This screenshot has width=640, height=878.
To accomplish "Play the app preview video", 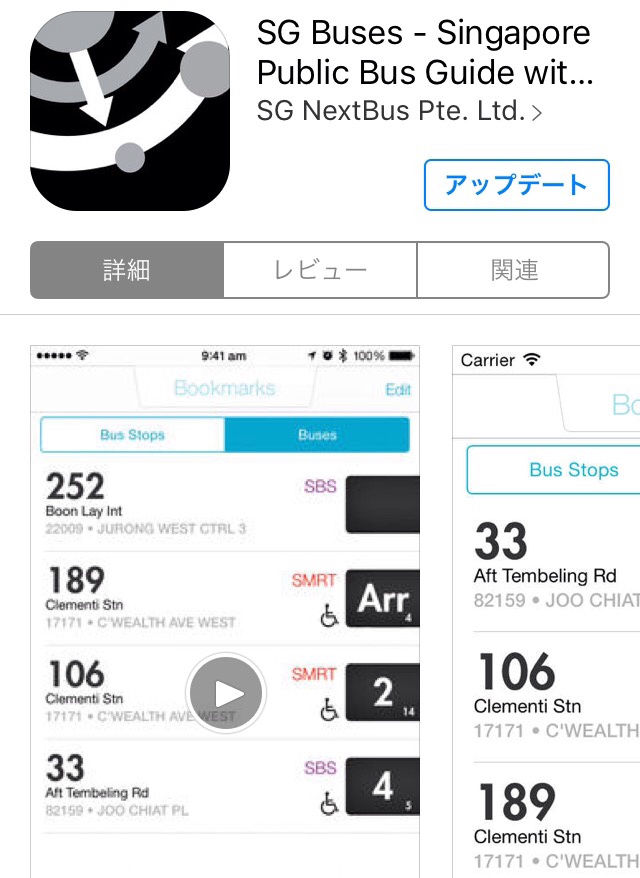I will point(227,692).
